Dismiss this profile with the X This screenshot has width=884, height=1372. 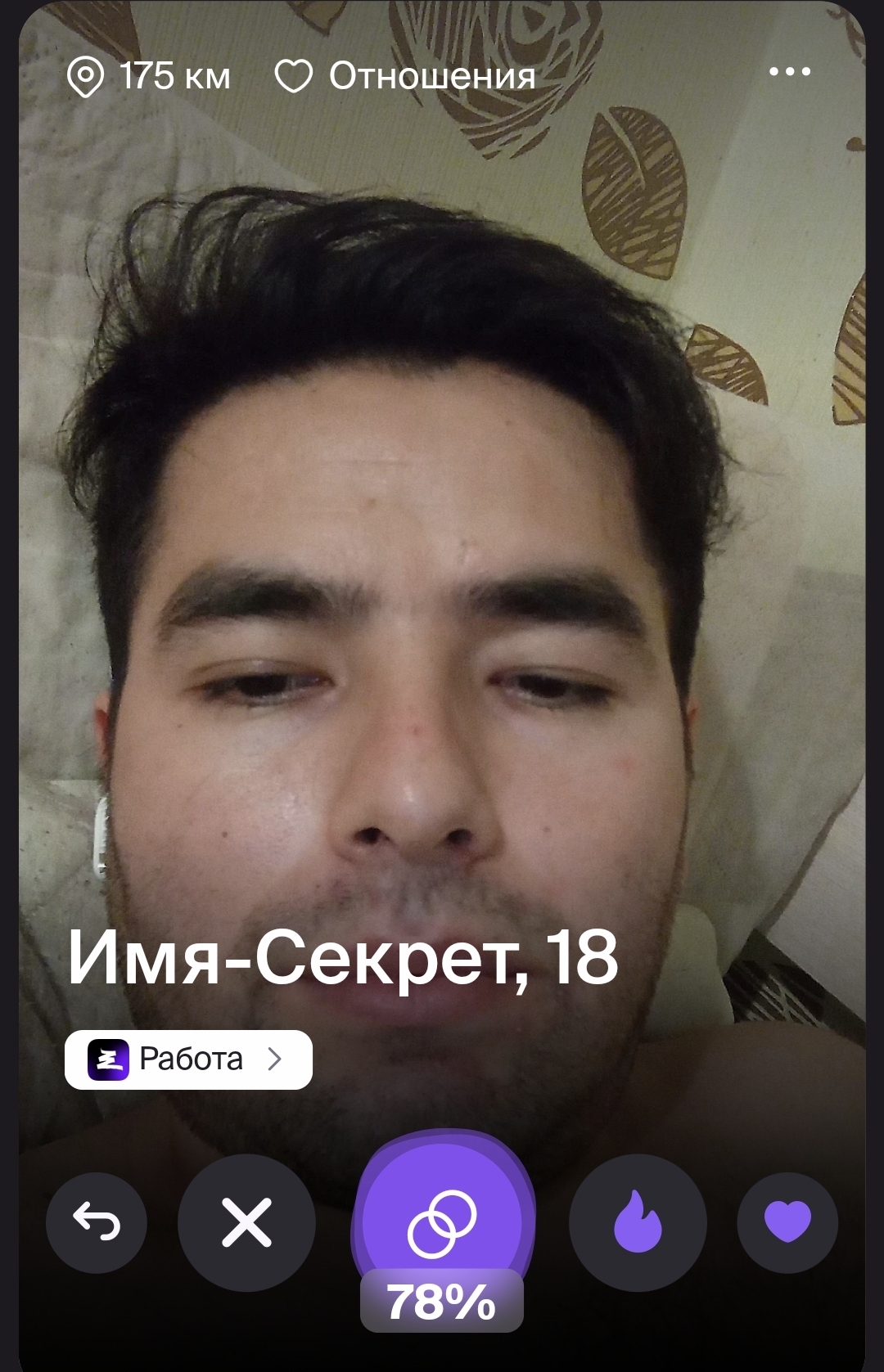[246, 1222]
